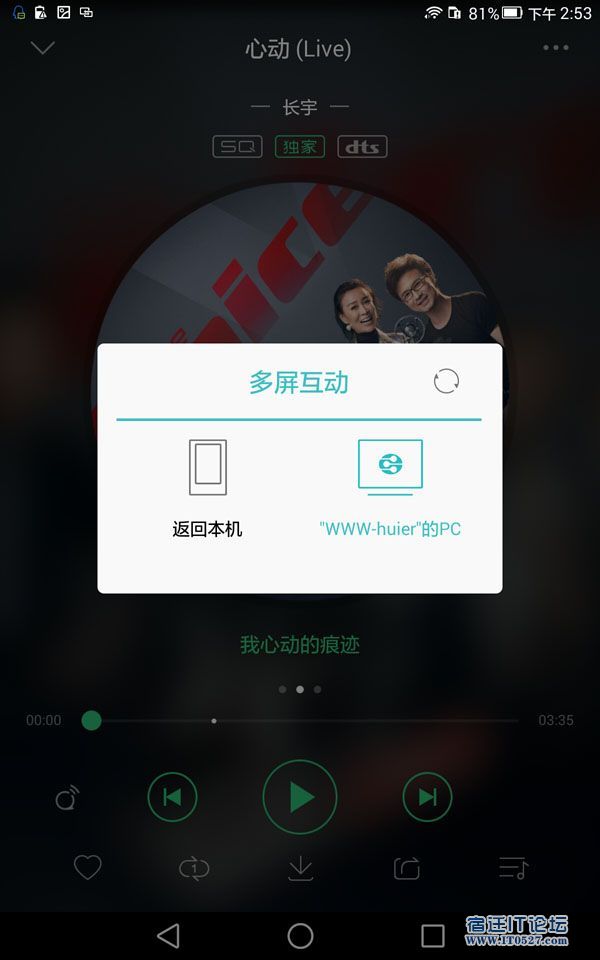Image resolution: width=600 pixels, height=960 pixels.
Task: Skip to the next track
Action: point(427,797)
